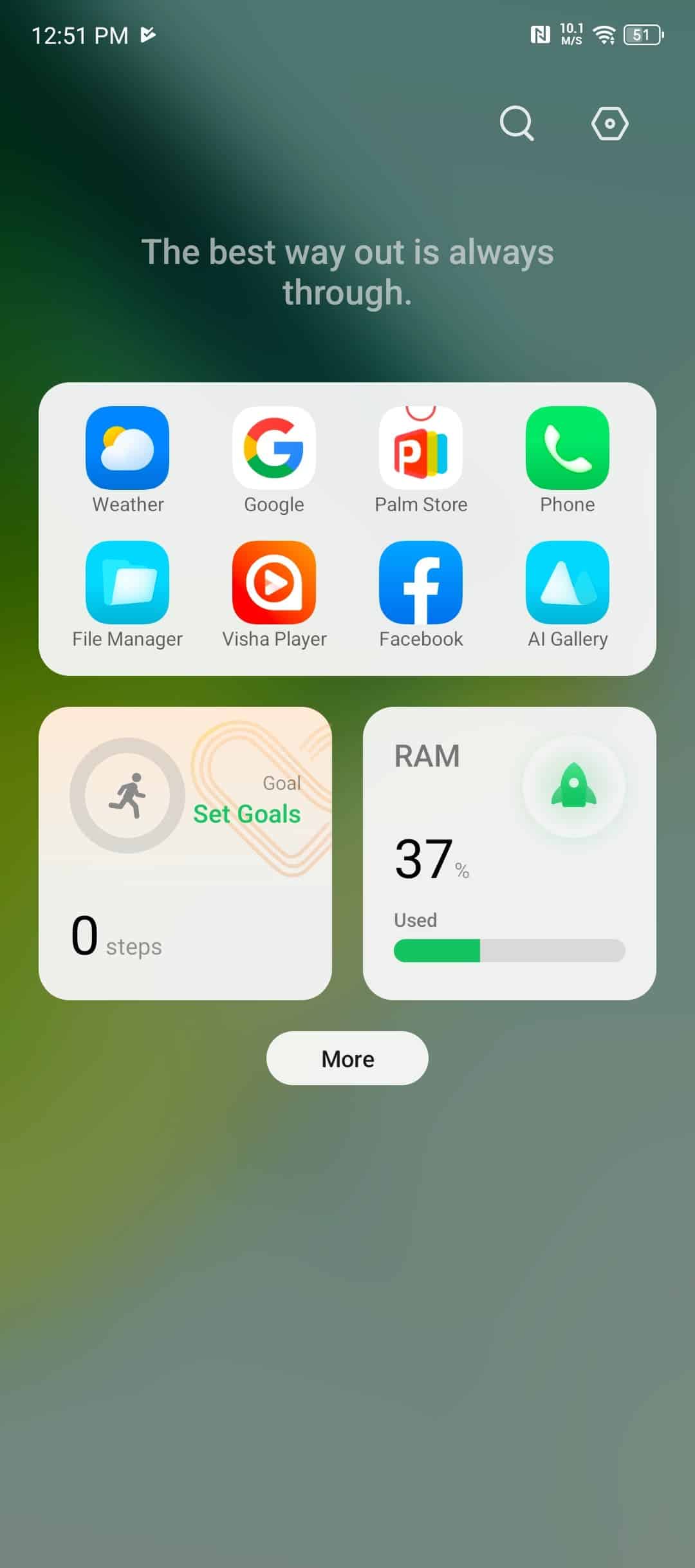The image size is (695, 1568).
Task: Open the hexagon settings icon
Action: tap(609, 123)
